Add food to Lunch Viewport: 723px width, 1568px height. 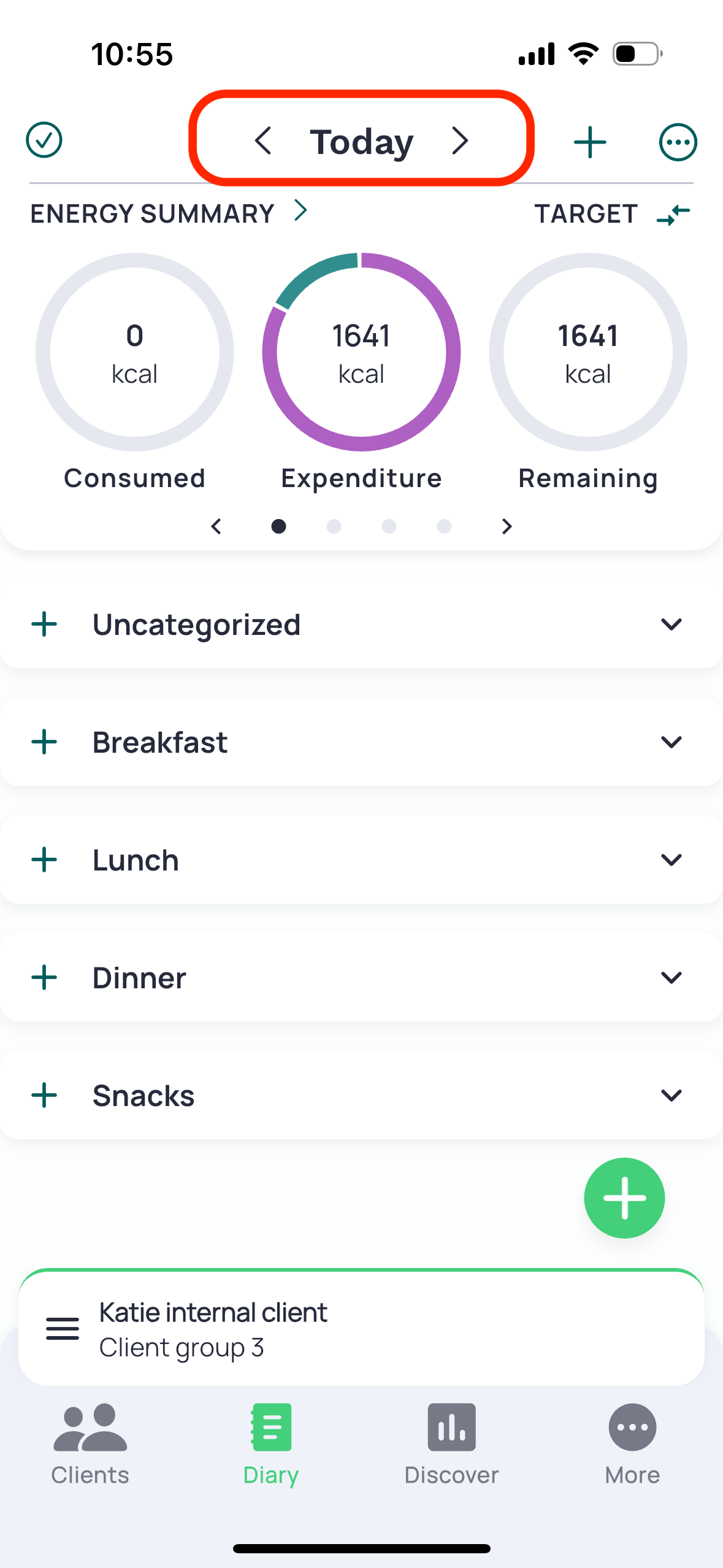(x=44, y=860)
